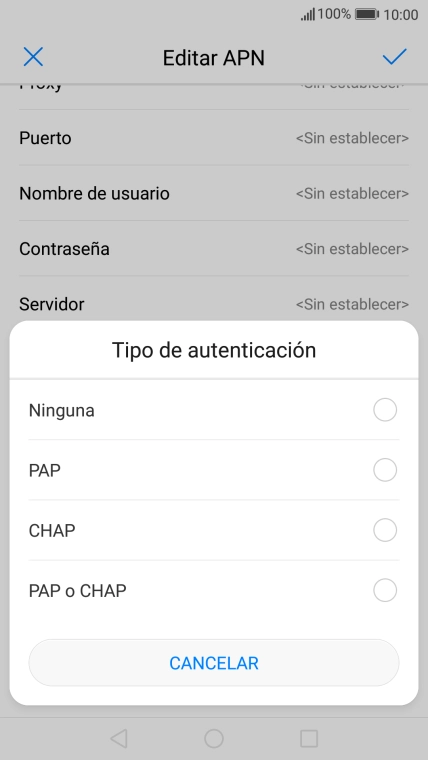Image resolution: width=428 pixels, height=760 pixels.
Task: Pick the PAP o CHAP option
Action: [214, 590]
